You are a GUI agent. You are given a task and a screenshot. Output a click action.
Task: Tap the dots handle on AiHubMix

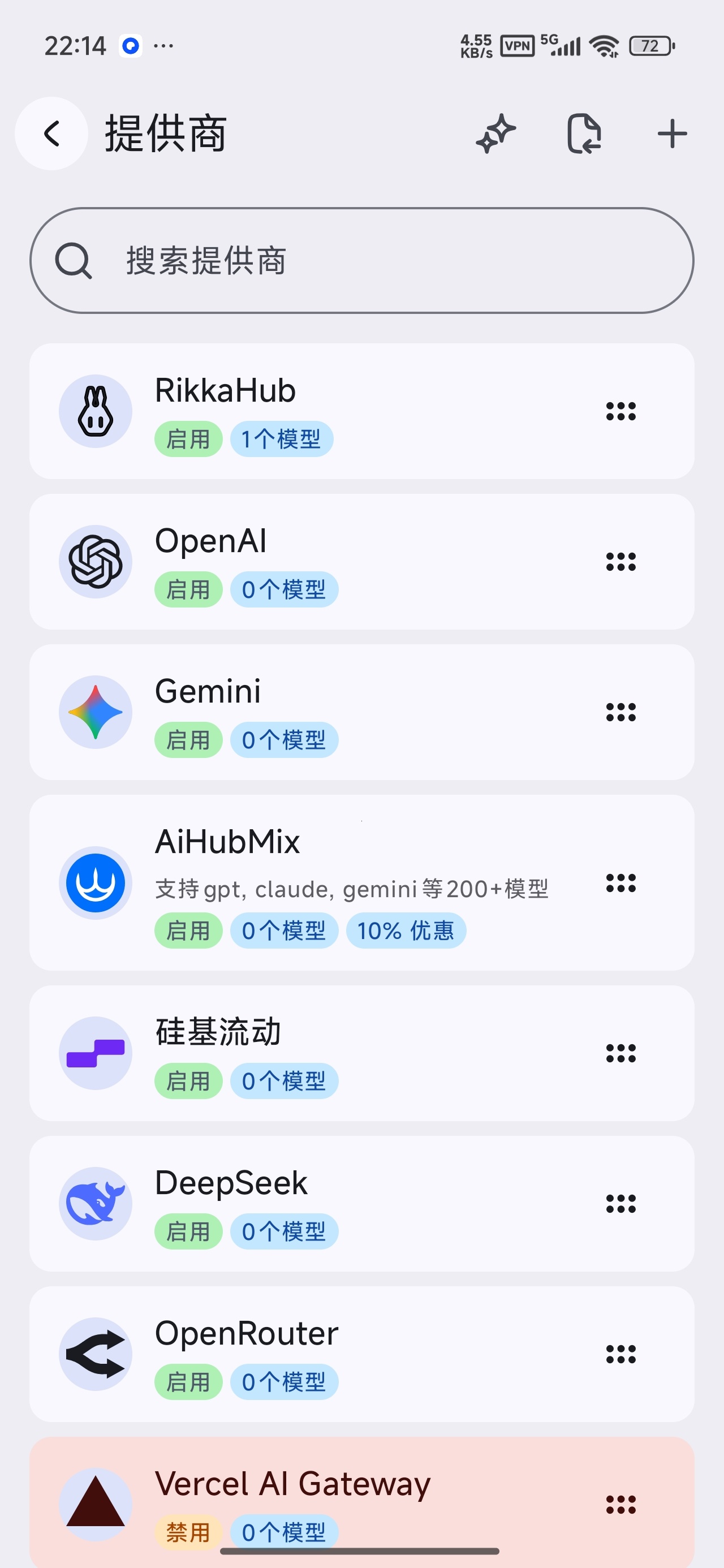620,882
